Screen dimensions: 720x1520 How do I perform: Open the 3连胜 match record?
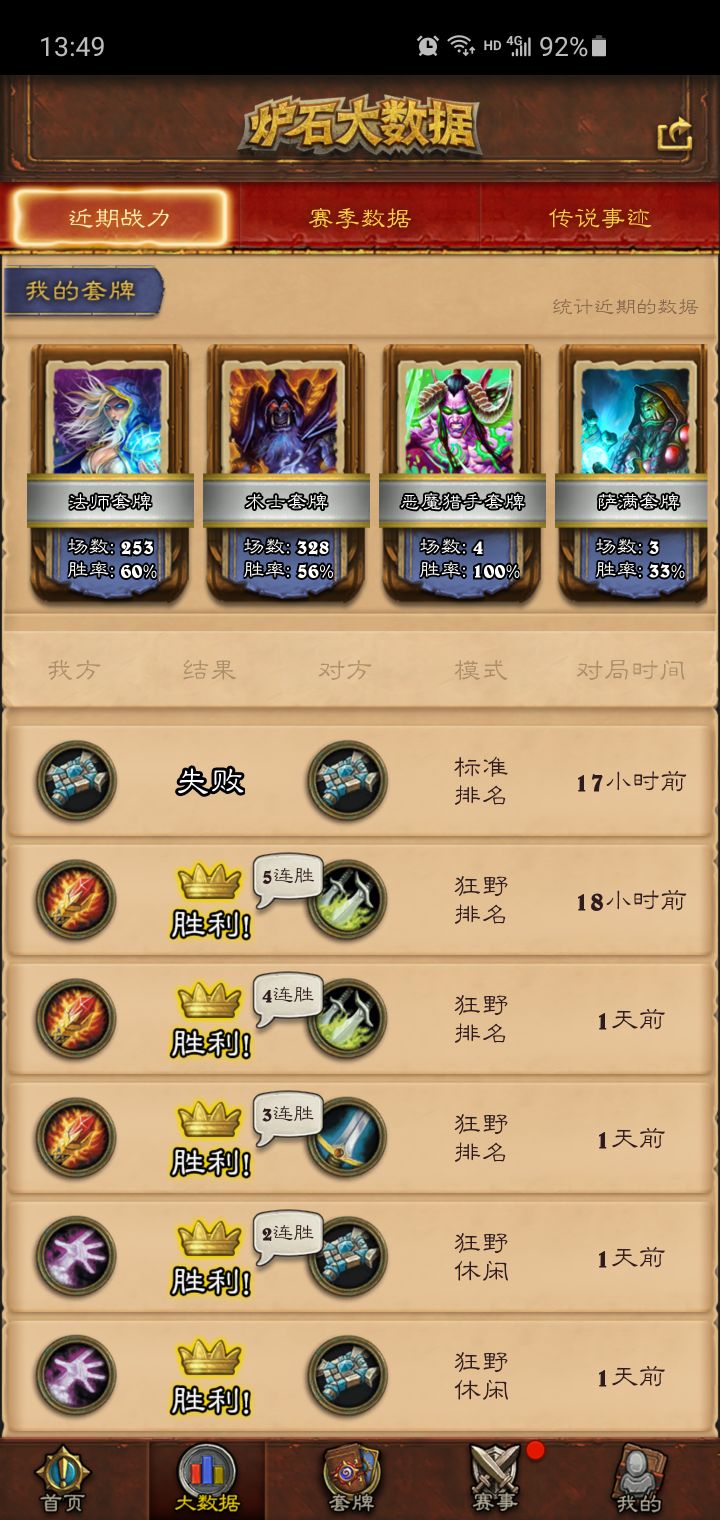(x=360, y=1138)
